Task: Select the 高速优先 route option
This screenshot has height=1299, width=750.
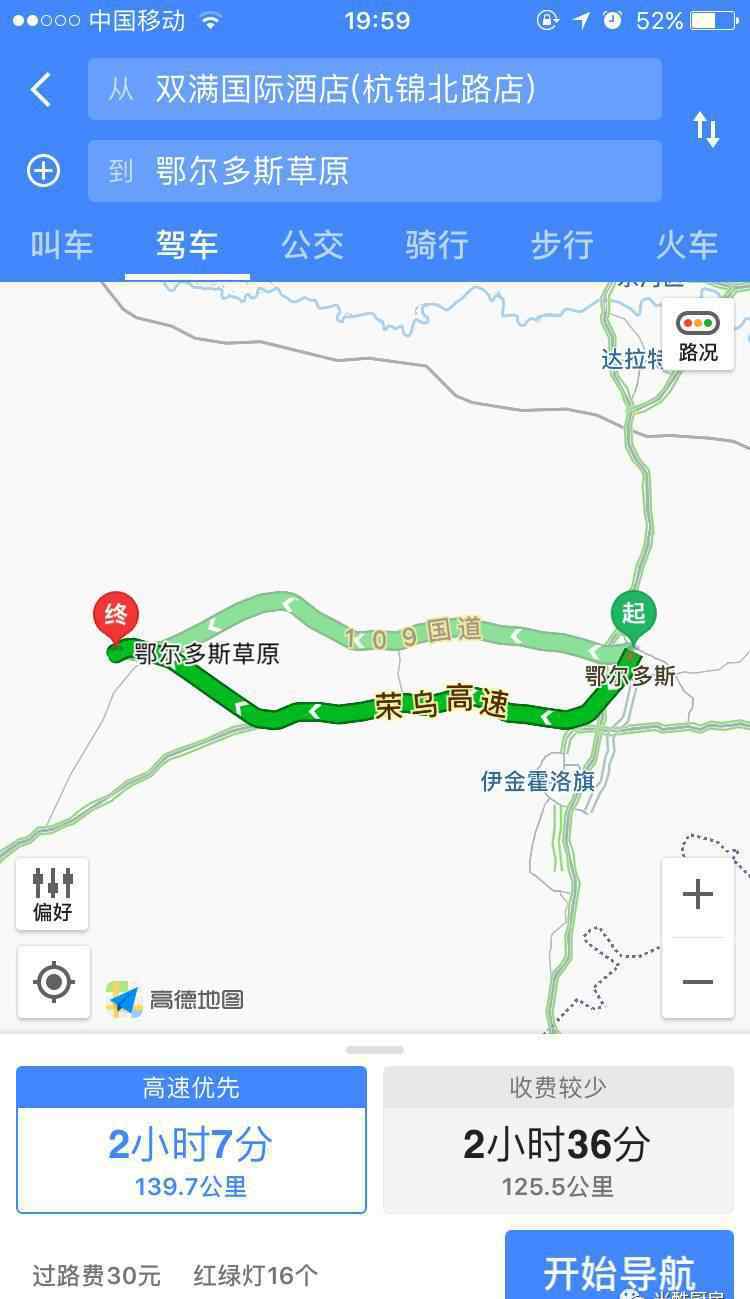Action: click(x=191, y=1140)
